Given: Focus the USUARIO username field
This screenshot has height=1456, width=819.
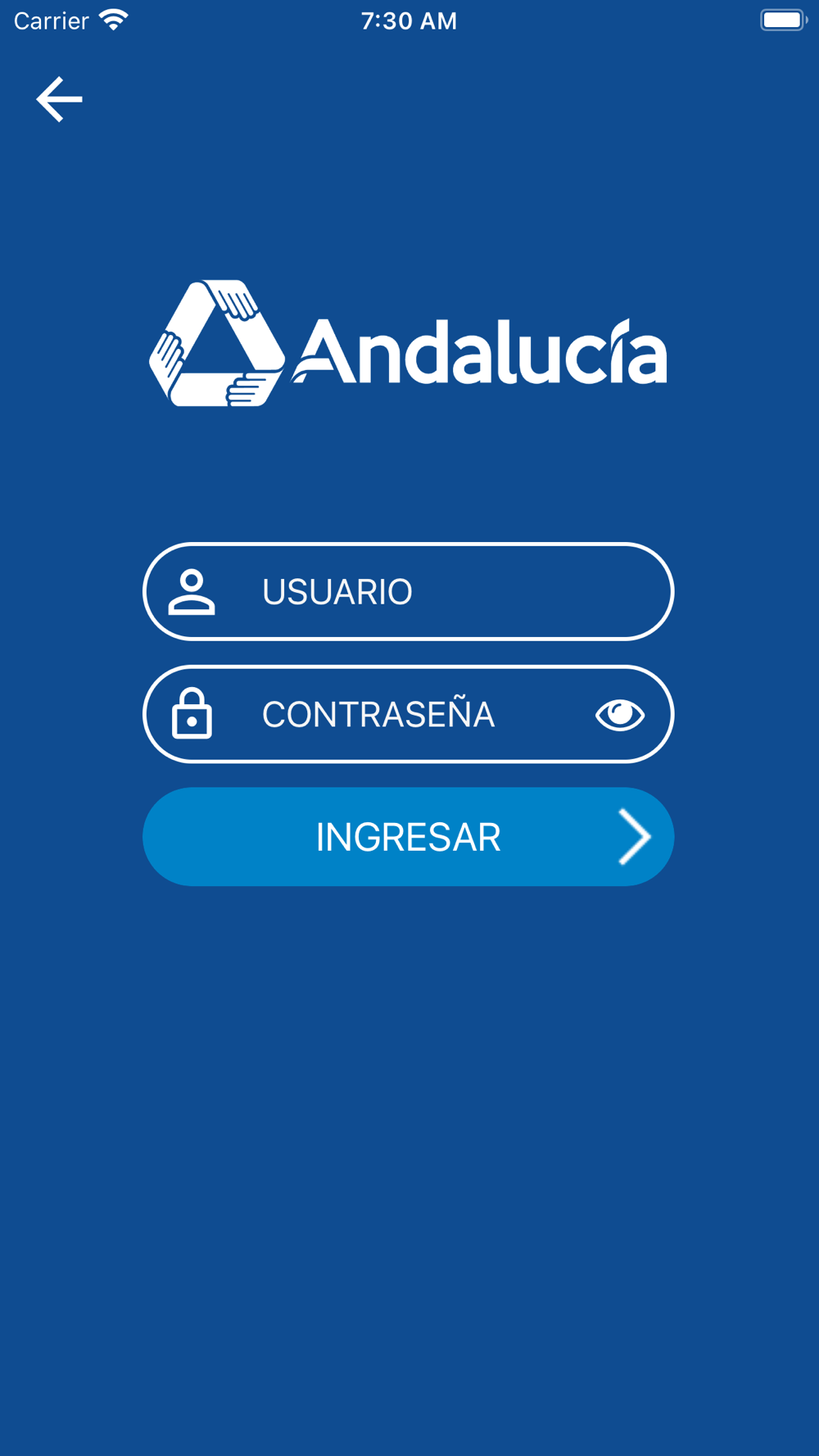Looking at the screenshot, I should click(408, 591).
